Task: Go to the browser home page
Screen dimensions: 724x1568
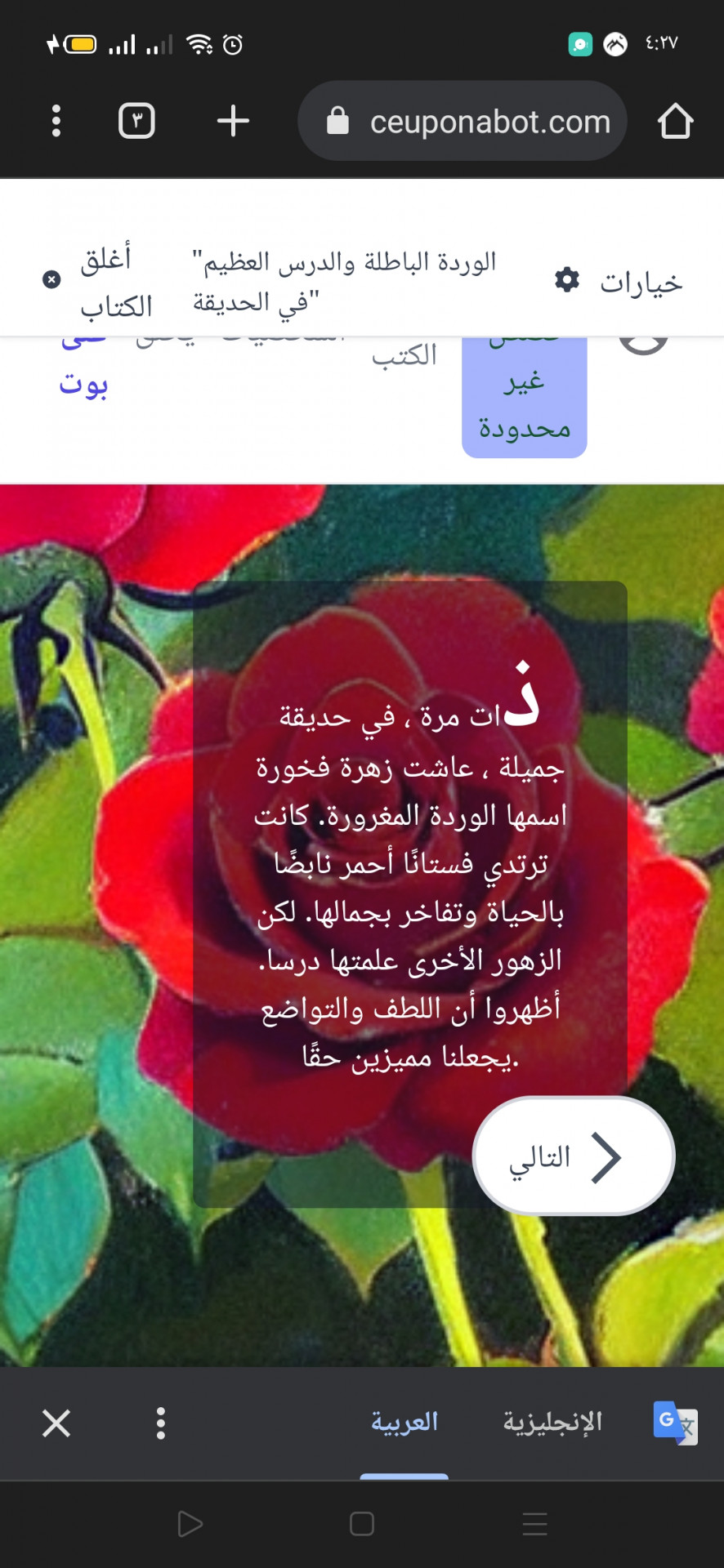Action: [x=675, y=121]
